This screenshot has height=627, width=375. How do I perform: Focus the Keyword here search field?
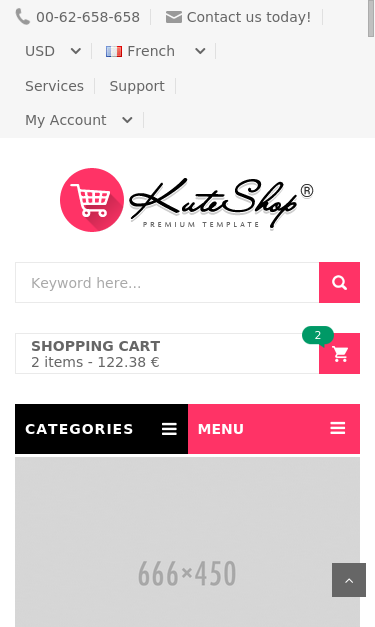click(167, 283)
